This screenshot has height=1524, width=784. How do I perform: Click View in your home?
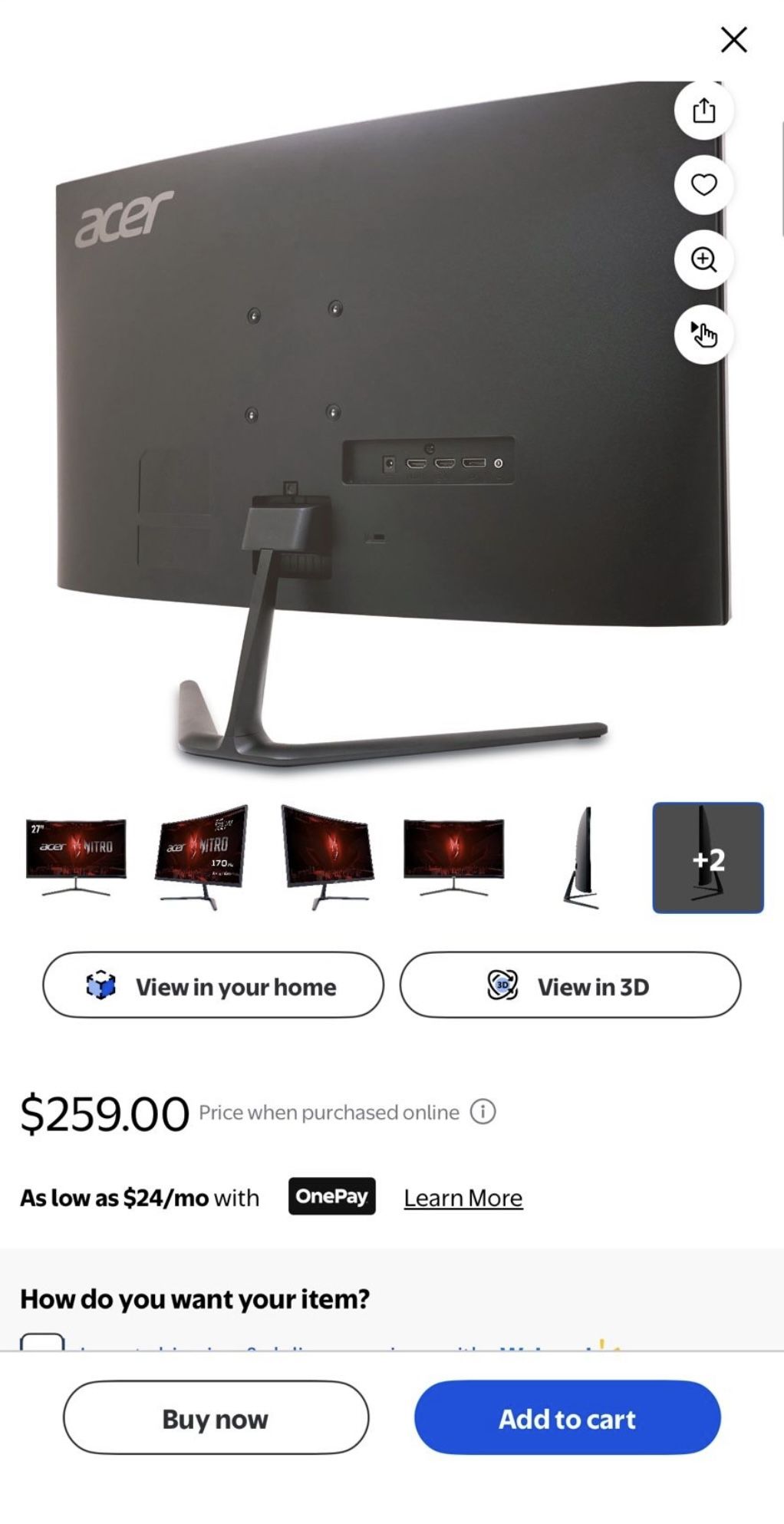213,985
